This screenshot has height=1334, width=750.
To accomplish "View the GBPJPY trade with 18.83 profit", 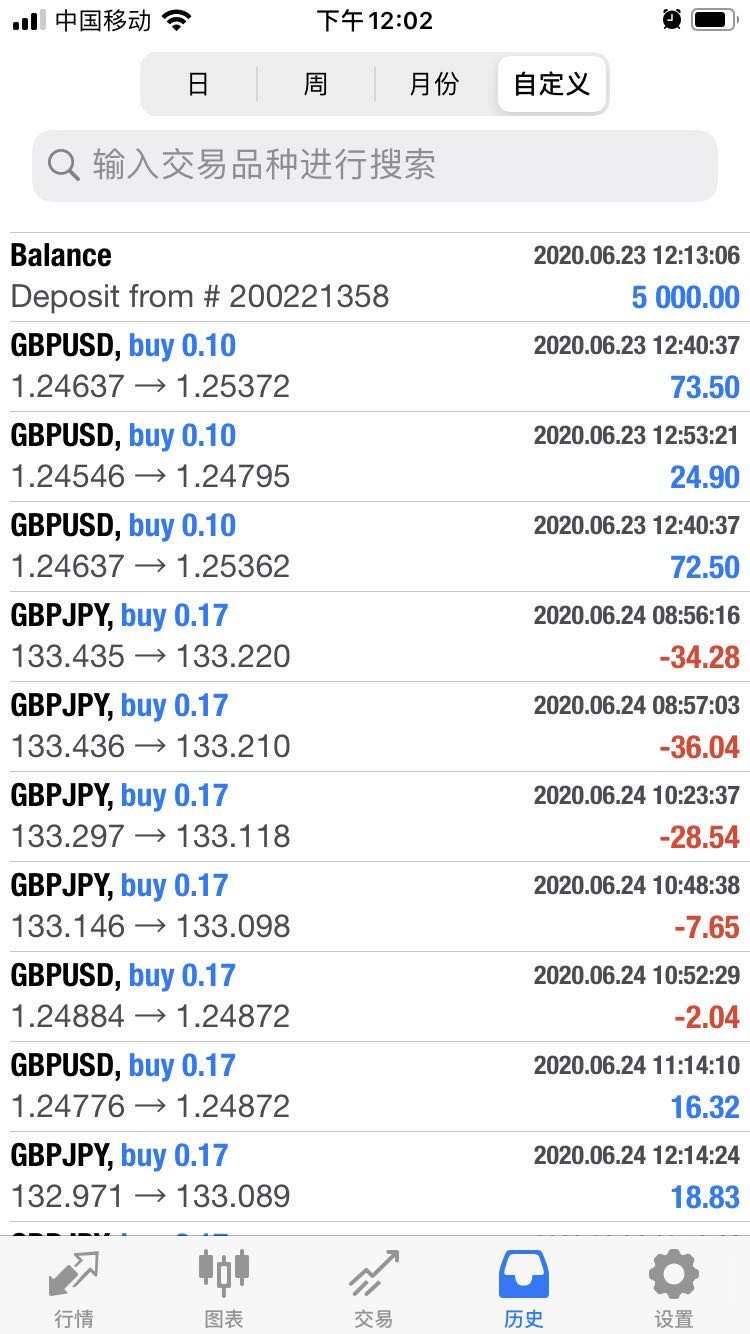I will (375, 1177).
